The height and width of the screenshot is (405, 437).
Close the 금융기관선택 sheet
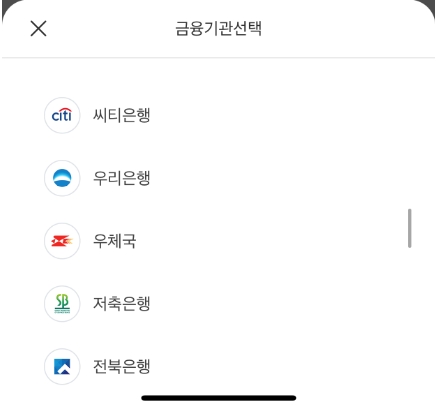point(38,28)
